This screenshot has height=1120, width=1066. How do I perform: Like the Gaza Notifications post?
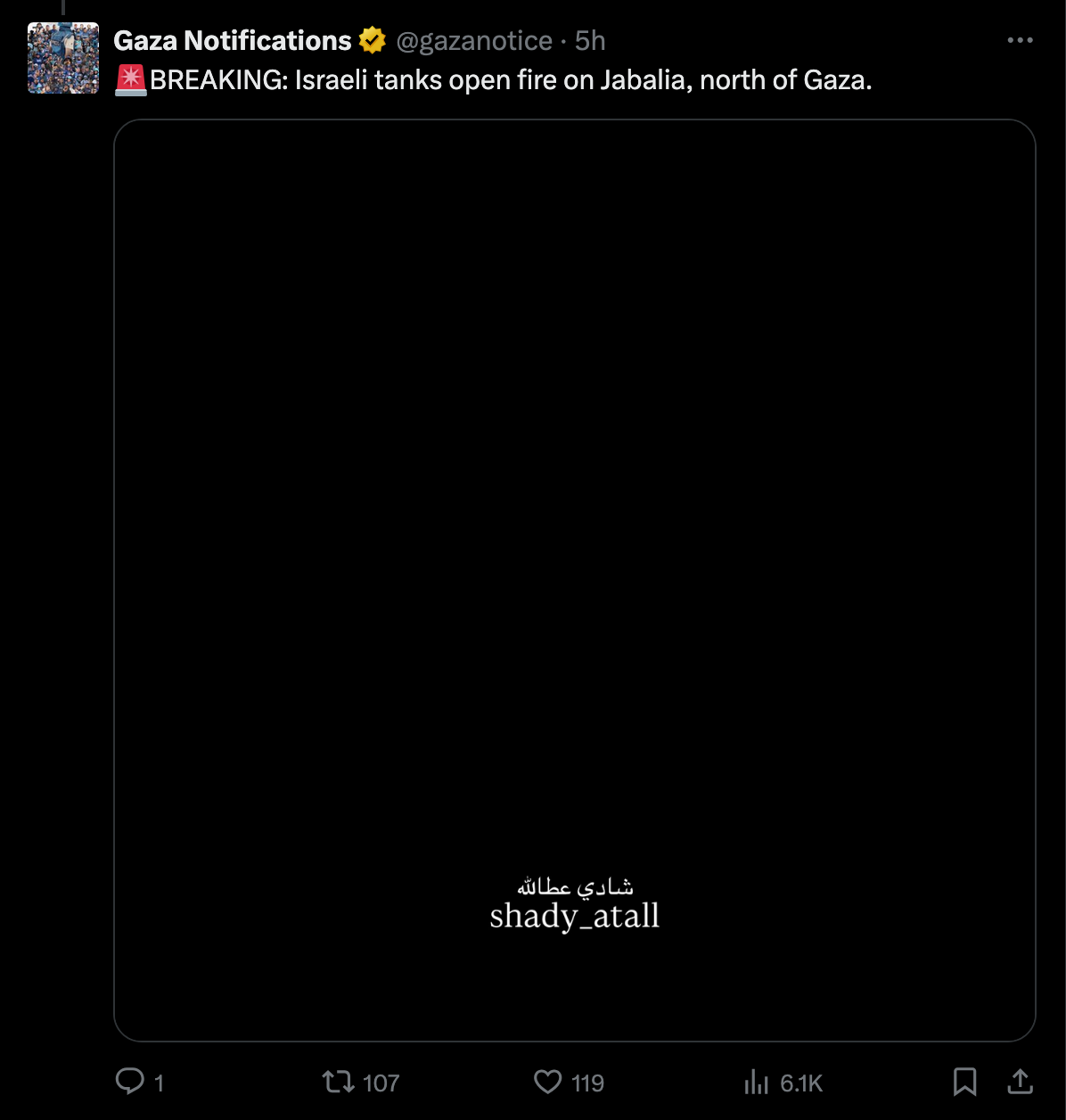pyautogui.click(x=547, y=1083)
